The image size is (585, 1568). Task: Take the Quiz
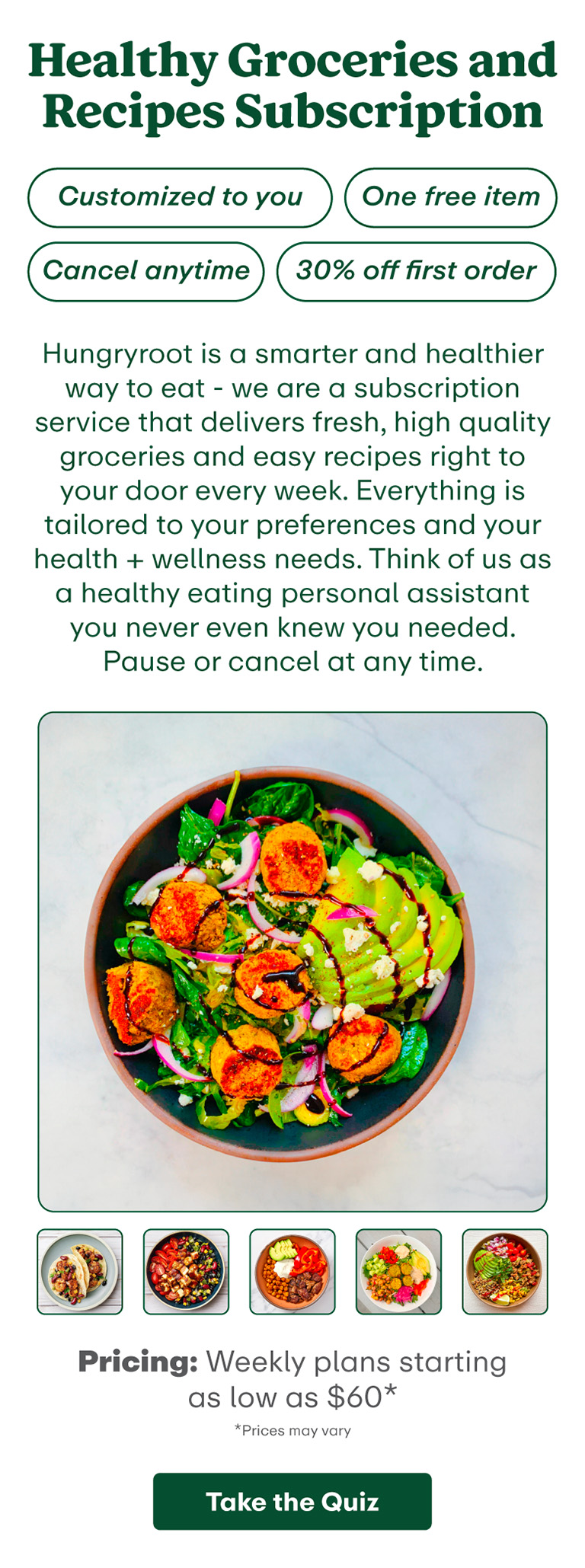pyautogui.click(x=292, y=1500)
